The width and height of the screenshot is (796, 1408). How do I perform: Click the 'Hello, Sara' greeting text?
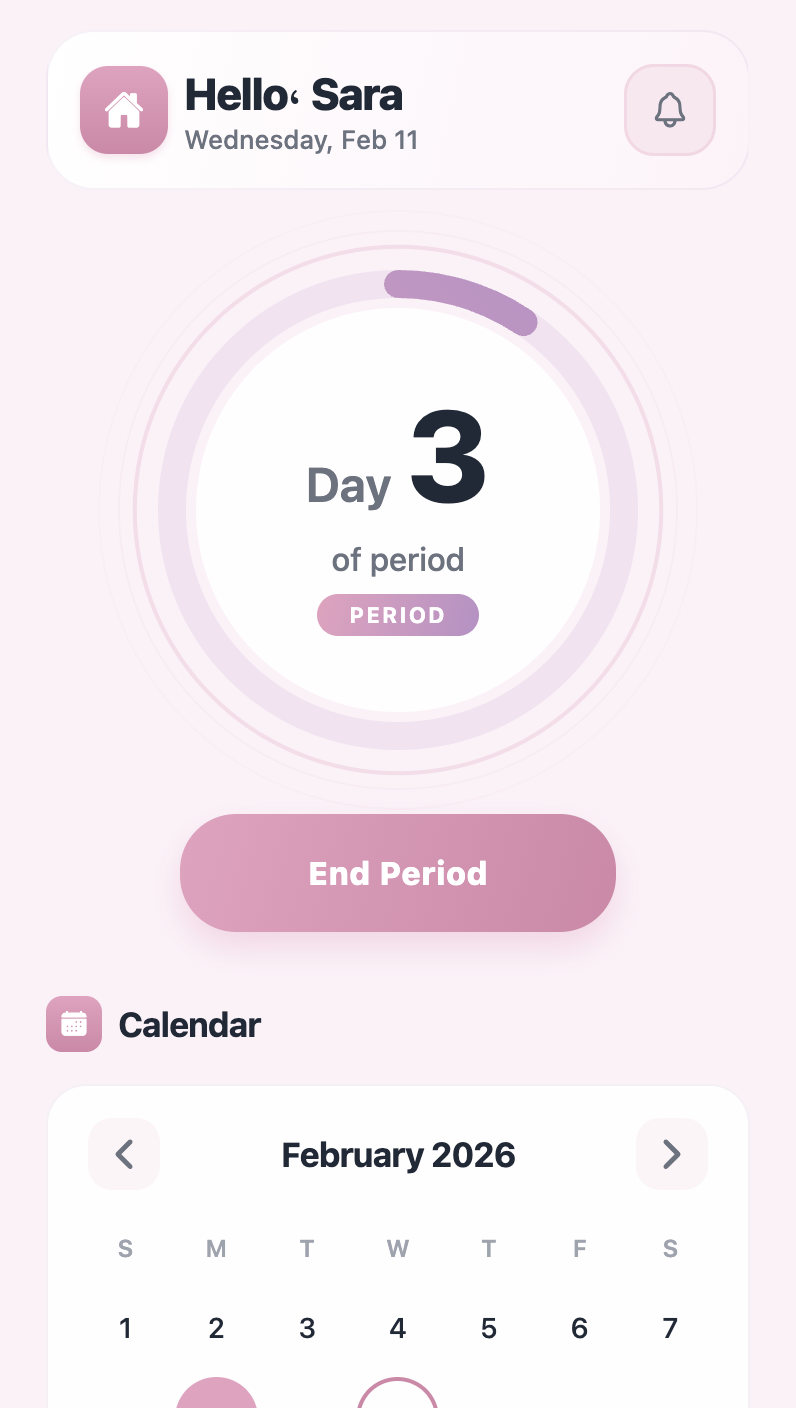coord(293,94)
